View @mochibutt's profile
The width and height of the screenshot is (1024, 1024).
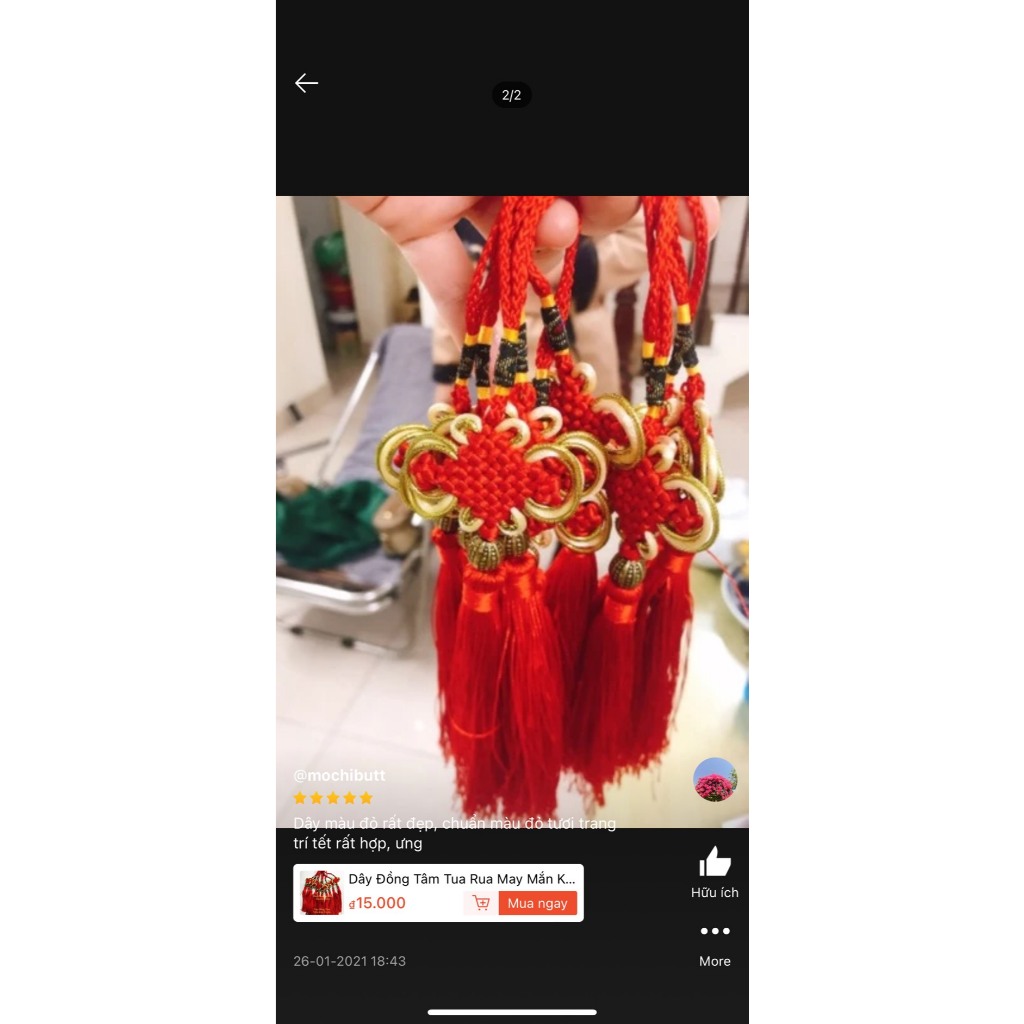tap(339, 775)
